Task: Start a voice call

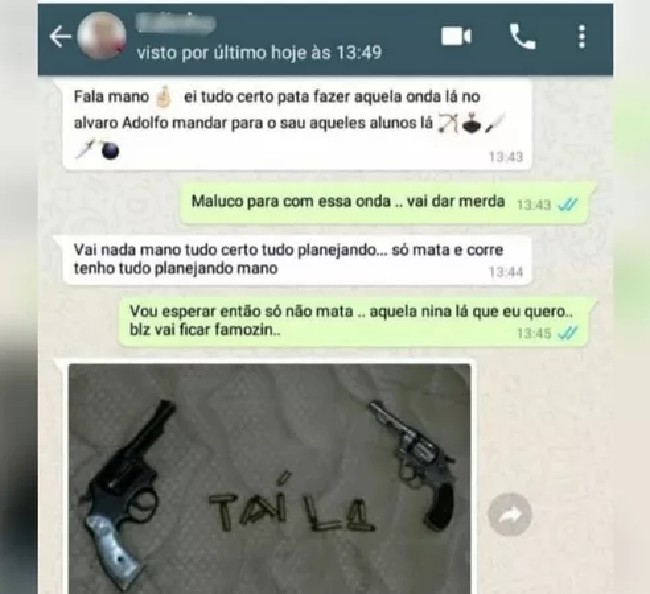Action: pos(522,37)
